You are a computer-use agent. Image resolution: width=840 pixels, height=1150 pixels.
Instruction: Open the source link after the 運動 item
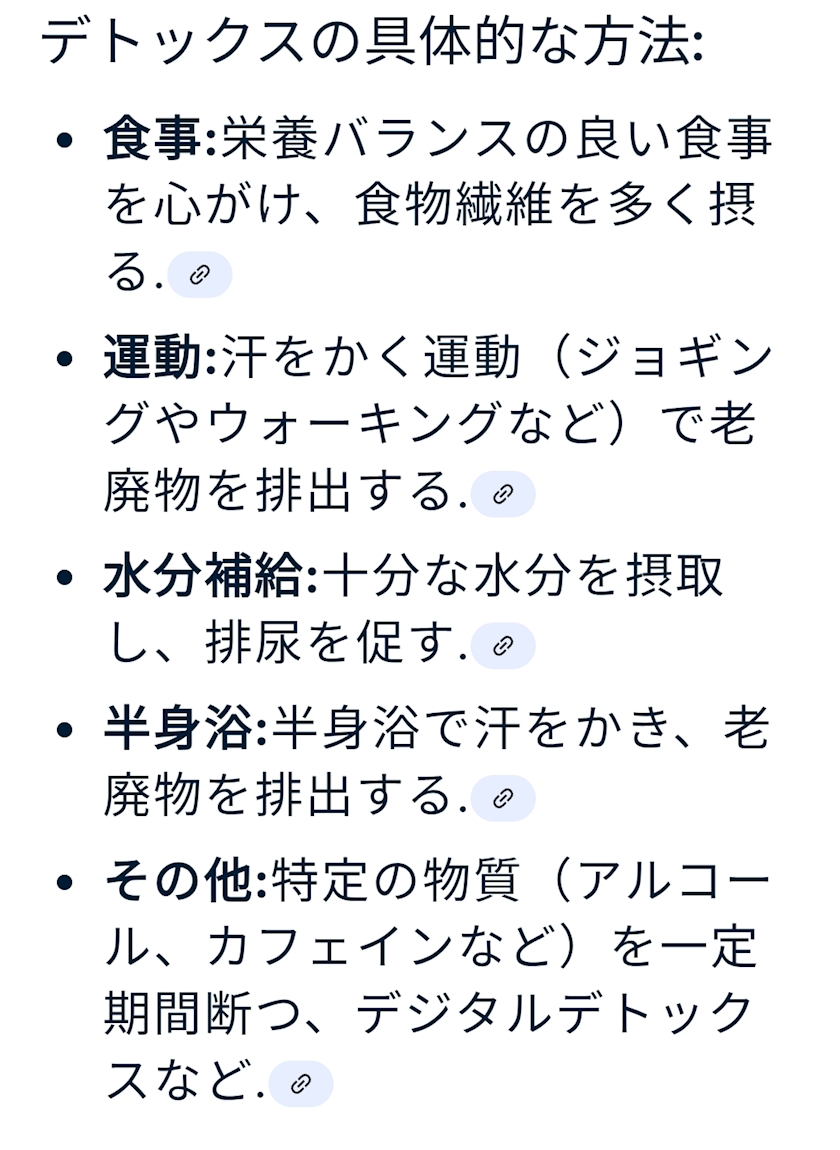[x=503, y=494]
